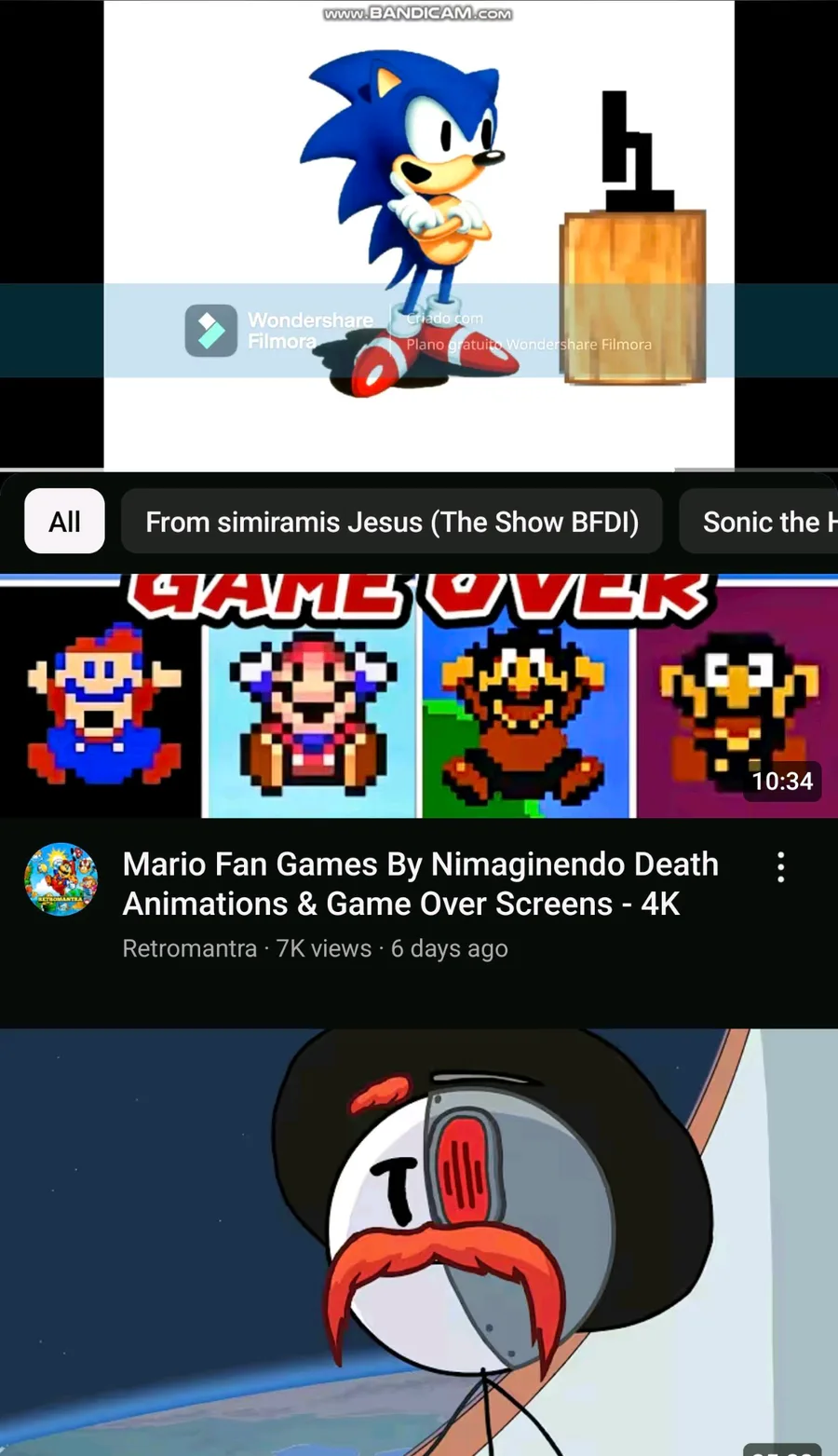838x1456 pixels.
Task: Select the Sonic the Hedgehog chip
Action: click(x=760, y=522)
